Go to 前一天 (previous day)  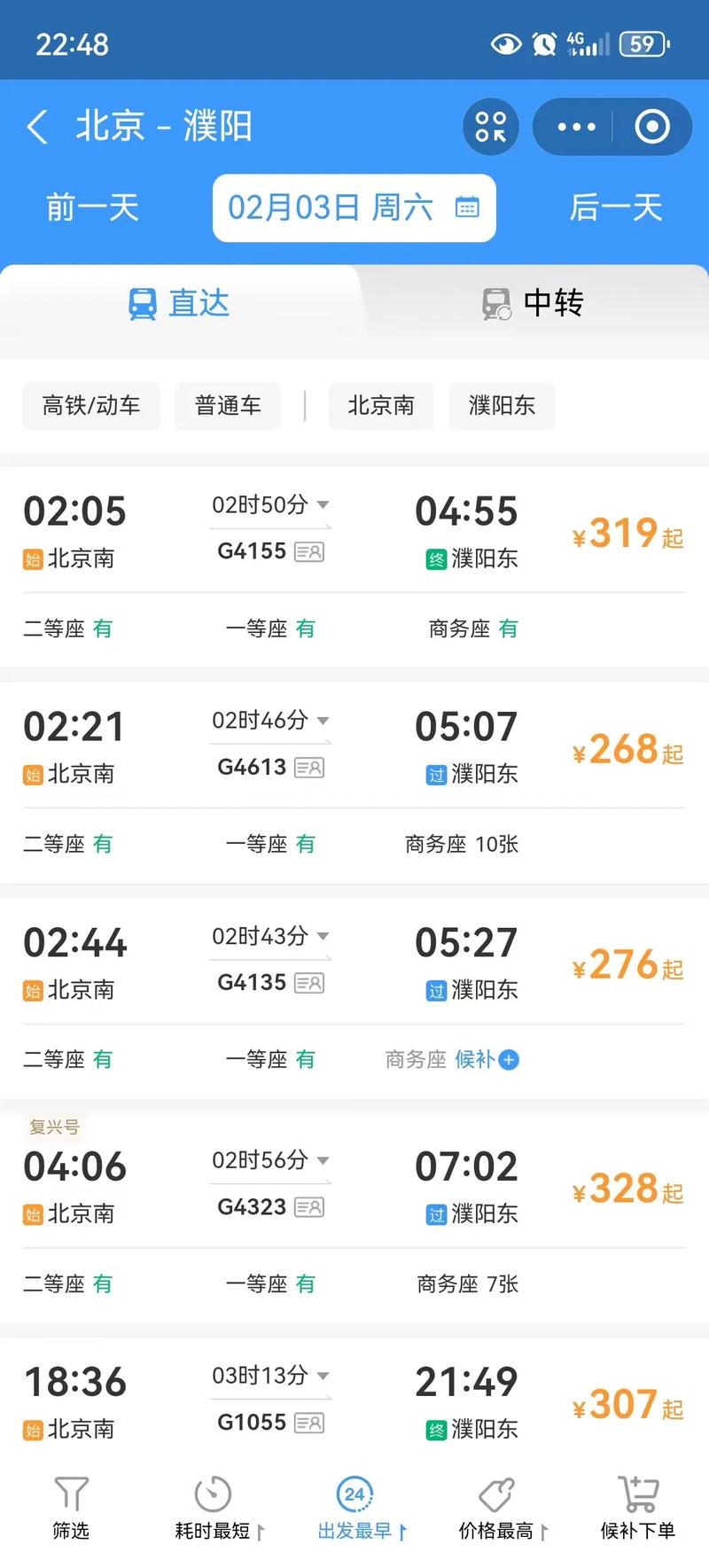[x=92, y=208]
